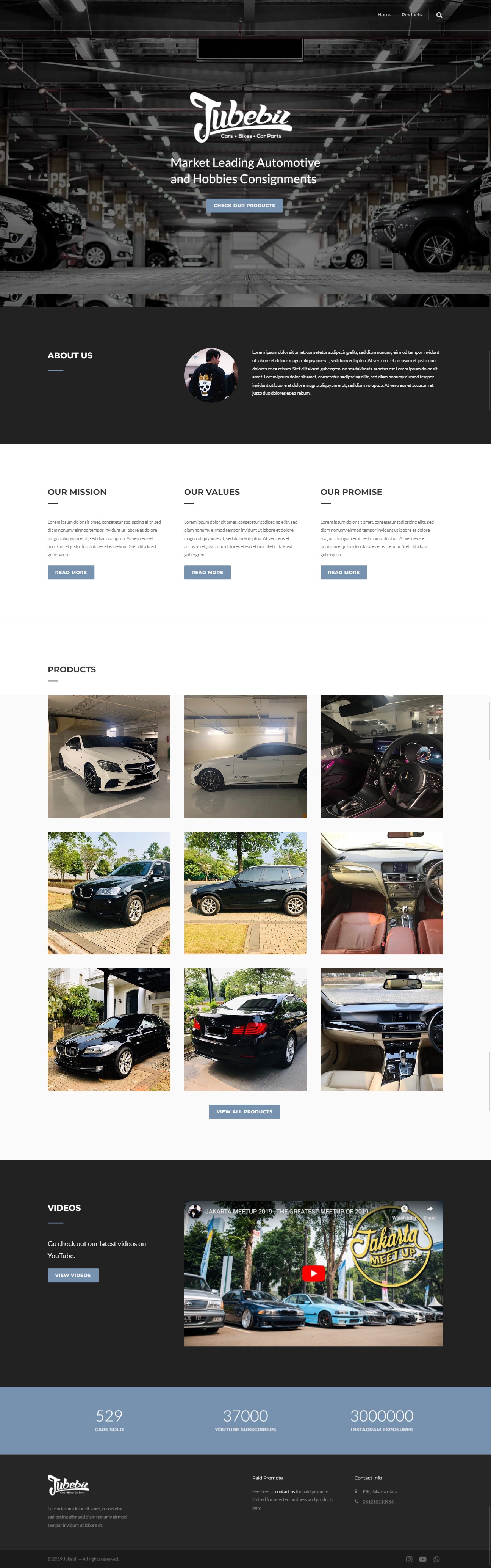This screenshot has height=1568, width=491.
Task: Open Instagram icon in footer
Action: click(x=409, y=1559)
